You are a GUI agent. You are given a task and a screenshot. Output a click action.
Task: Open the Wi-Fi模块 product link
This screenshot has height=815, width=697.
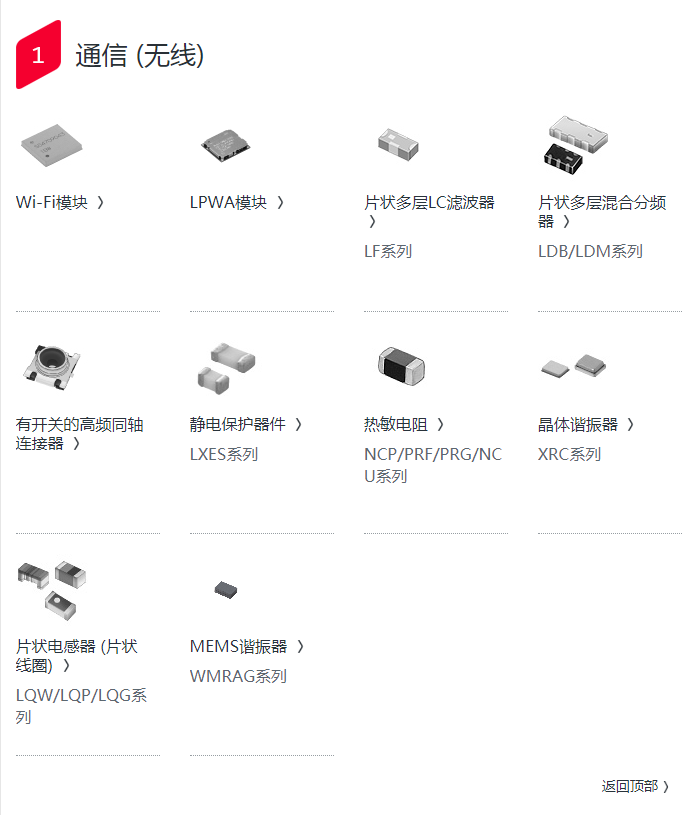point(60,203)
